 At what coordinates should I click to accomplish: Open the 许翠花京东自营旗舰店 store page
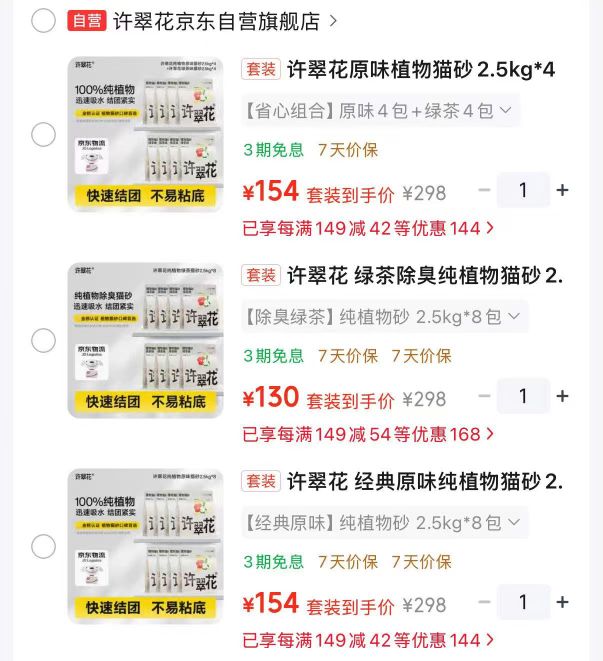click(x=225, y=21)
